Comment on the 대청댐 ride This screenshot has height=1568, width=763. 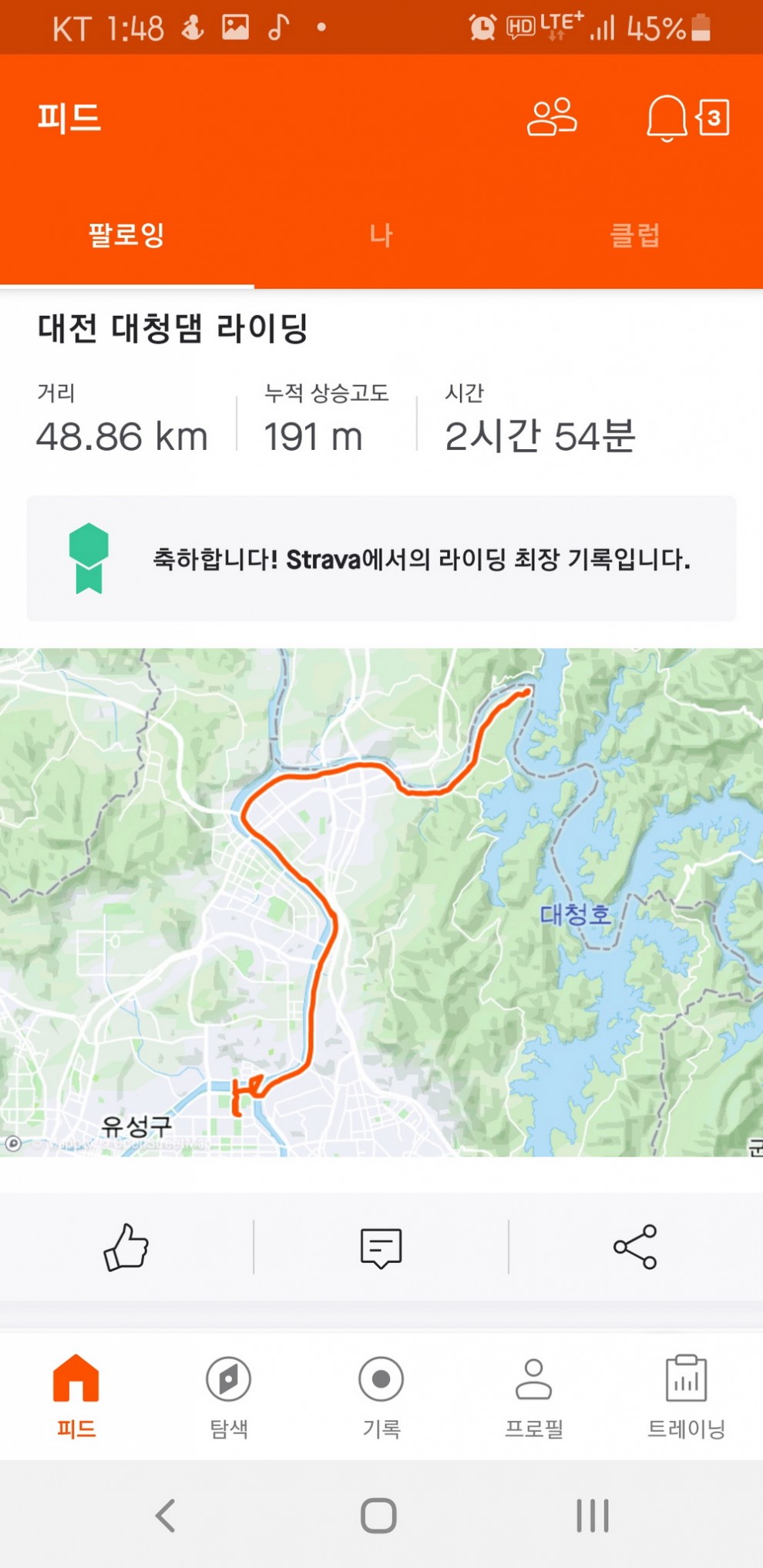tap(381, 1247)
